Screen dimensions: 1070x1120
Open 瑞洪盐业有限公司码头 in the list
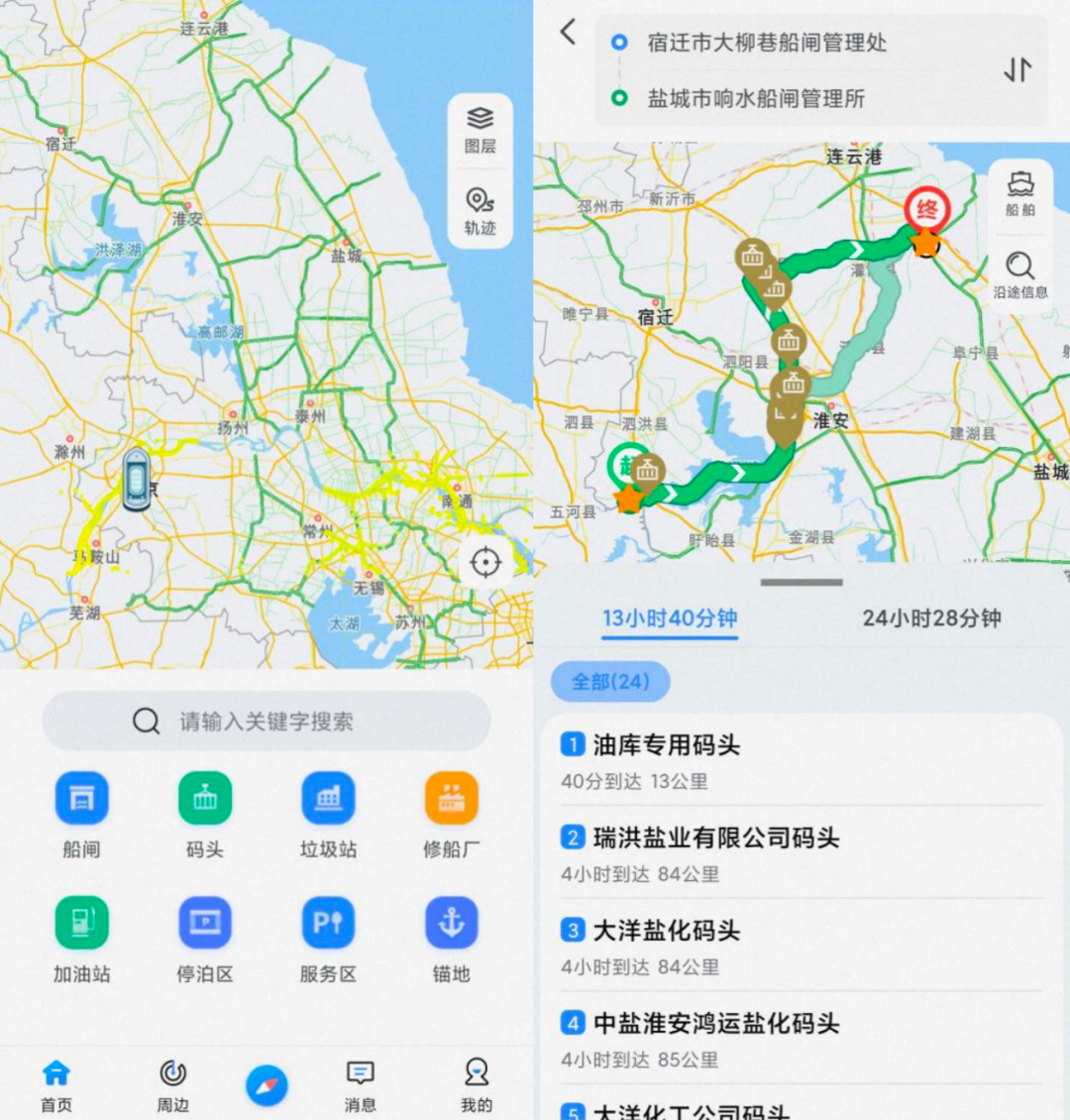[x=715, y=838]
